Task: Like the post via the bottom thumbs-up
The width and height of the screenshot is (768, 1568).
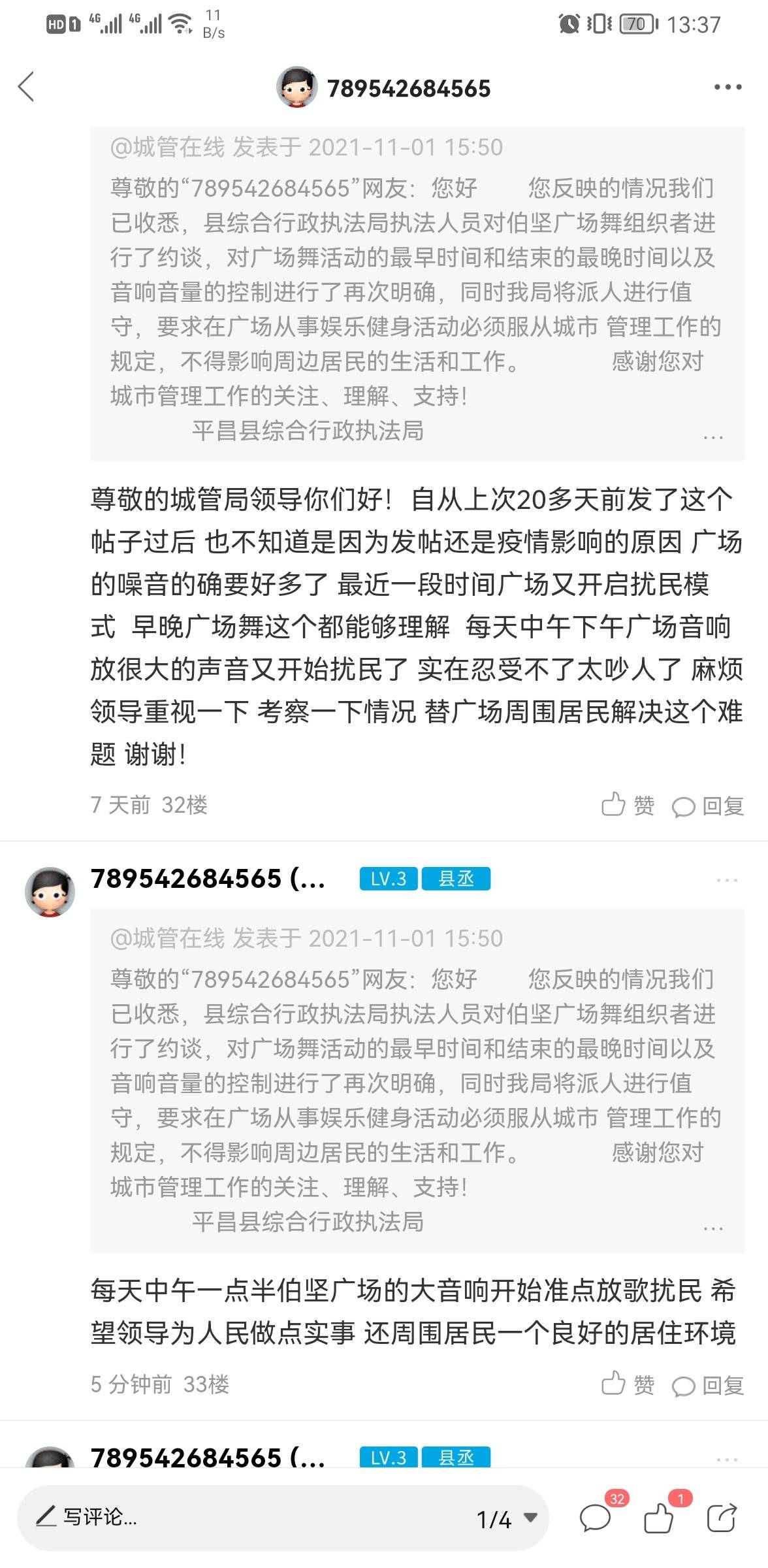Action: (658, 1517)
